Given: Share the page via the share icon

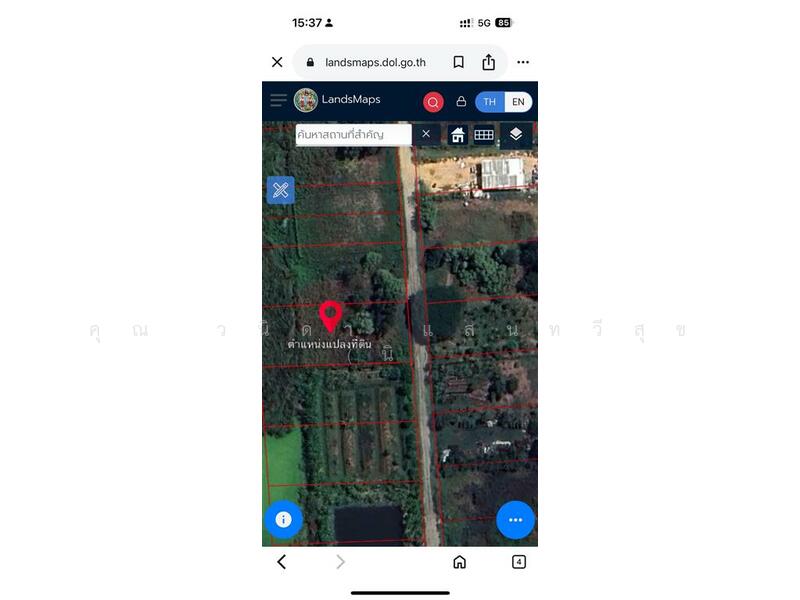Looking at the screenshot, I should click(x=488, y=62).
